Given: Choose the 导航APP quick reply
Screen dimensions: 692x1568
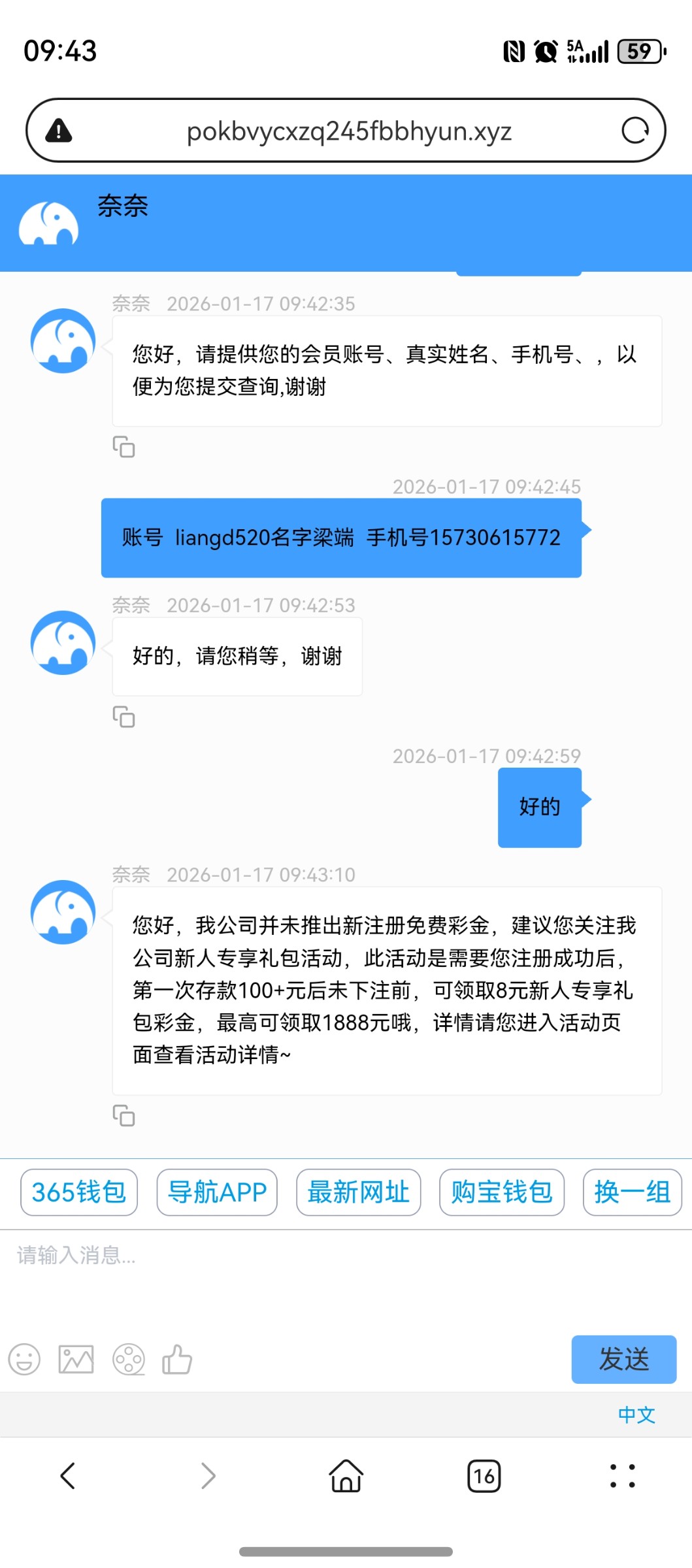Looking at the screenshot, I should 217,1192.
